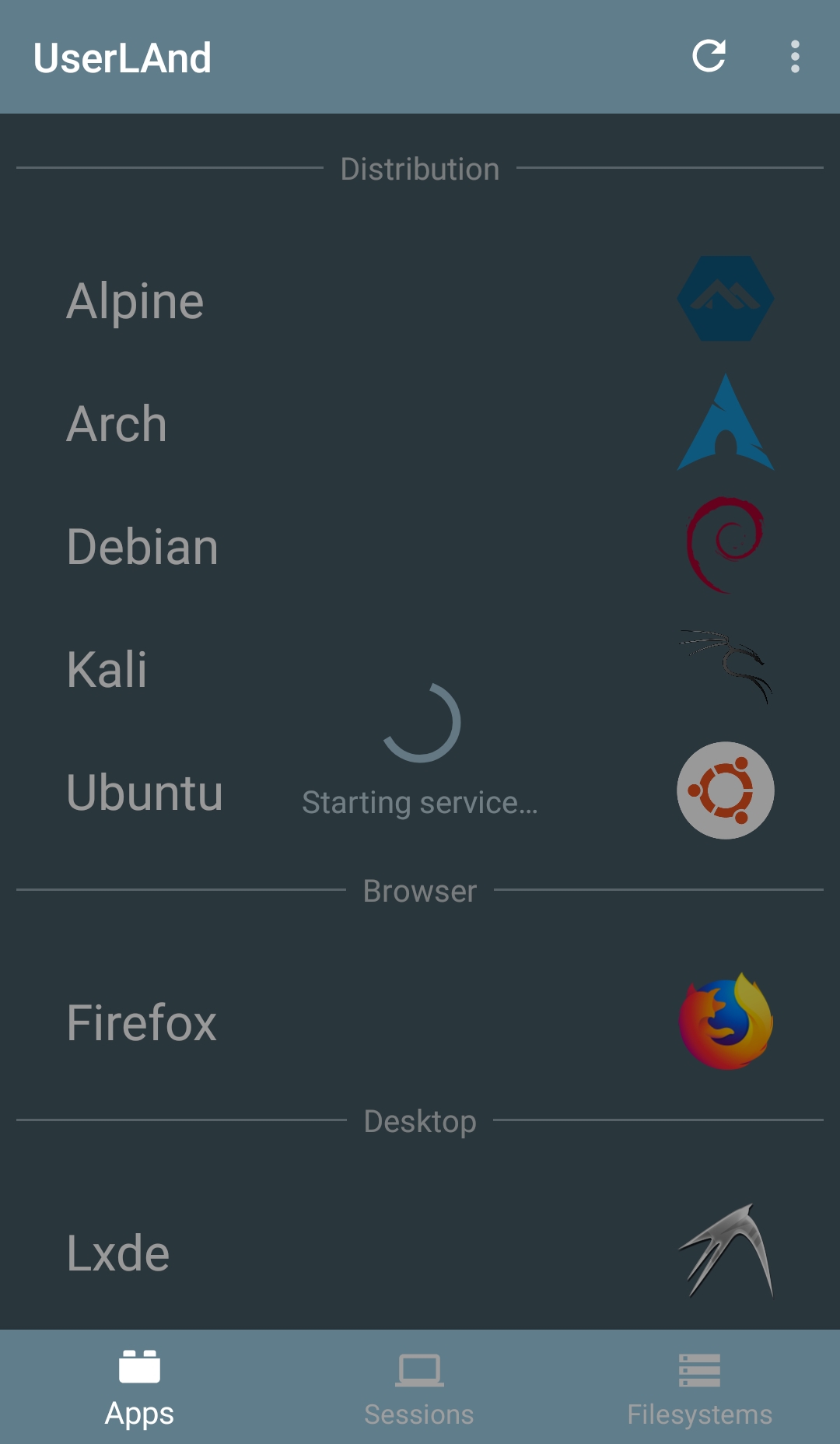Select the Apps tab at bottom
Screen dimensions: 840x1444
pyautogui.click(x=138, y=1385)
